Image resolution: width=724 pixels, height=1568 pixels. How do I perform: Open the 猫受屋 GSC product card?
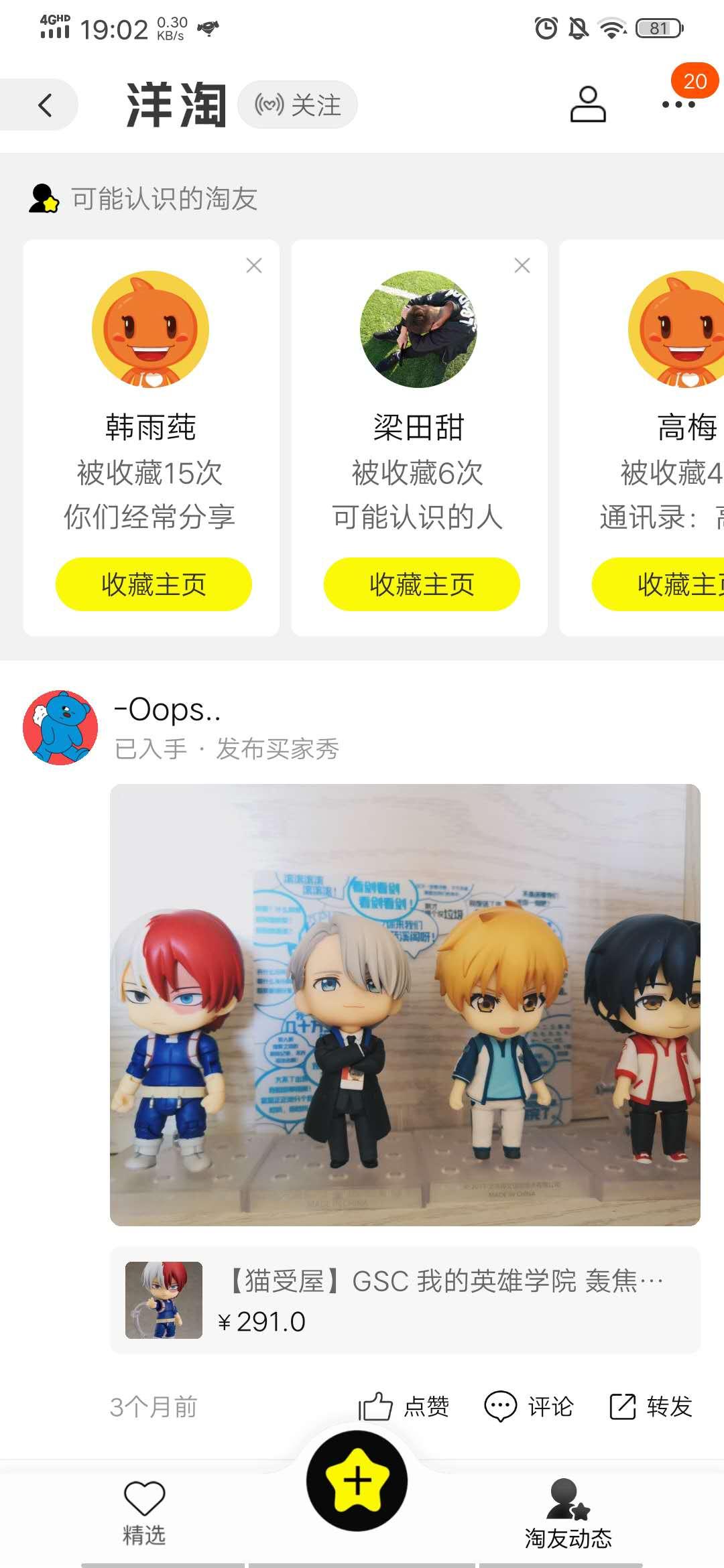pyautogui.click(x=405, y=1300)
